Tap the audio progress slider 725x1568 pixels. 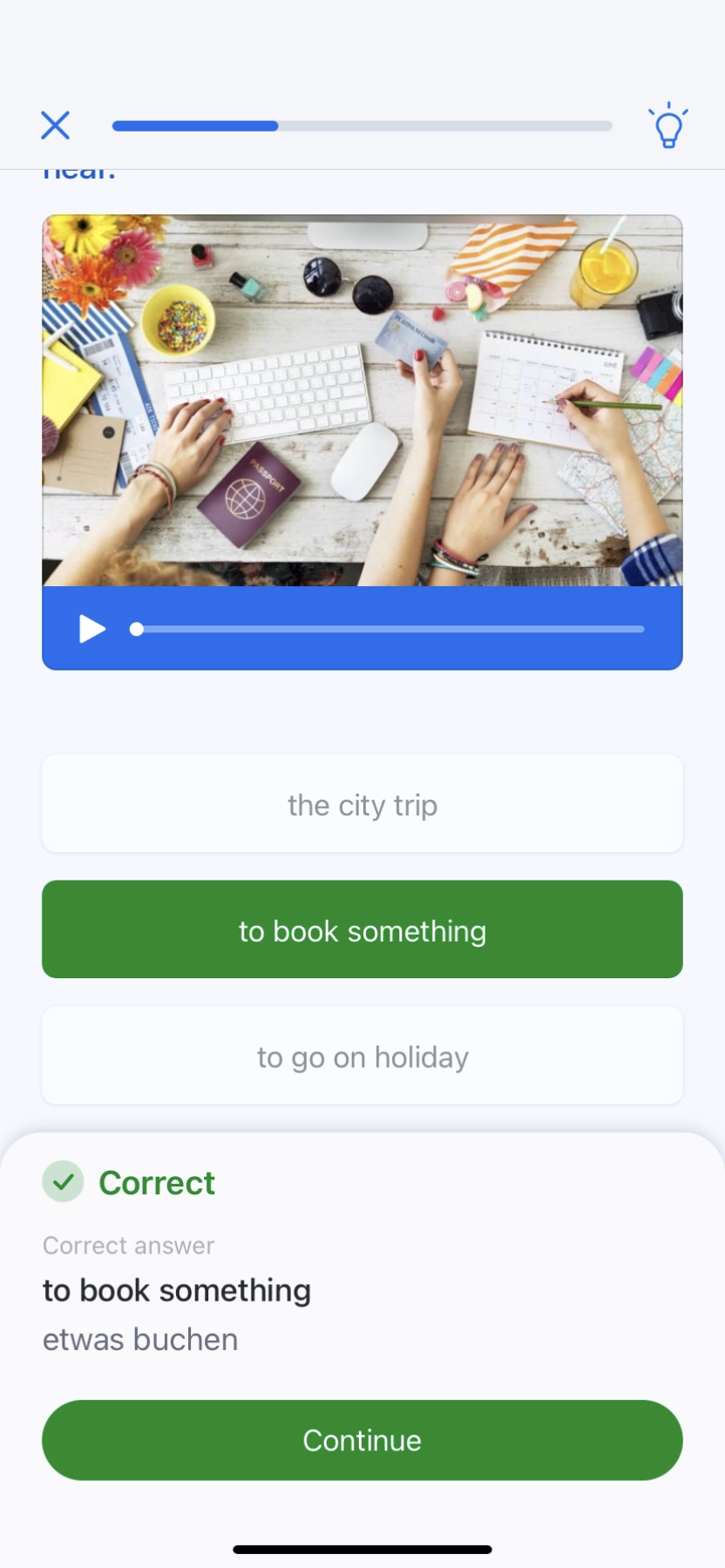390,629
